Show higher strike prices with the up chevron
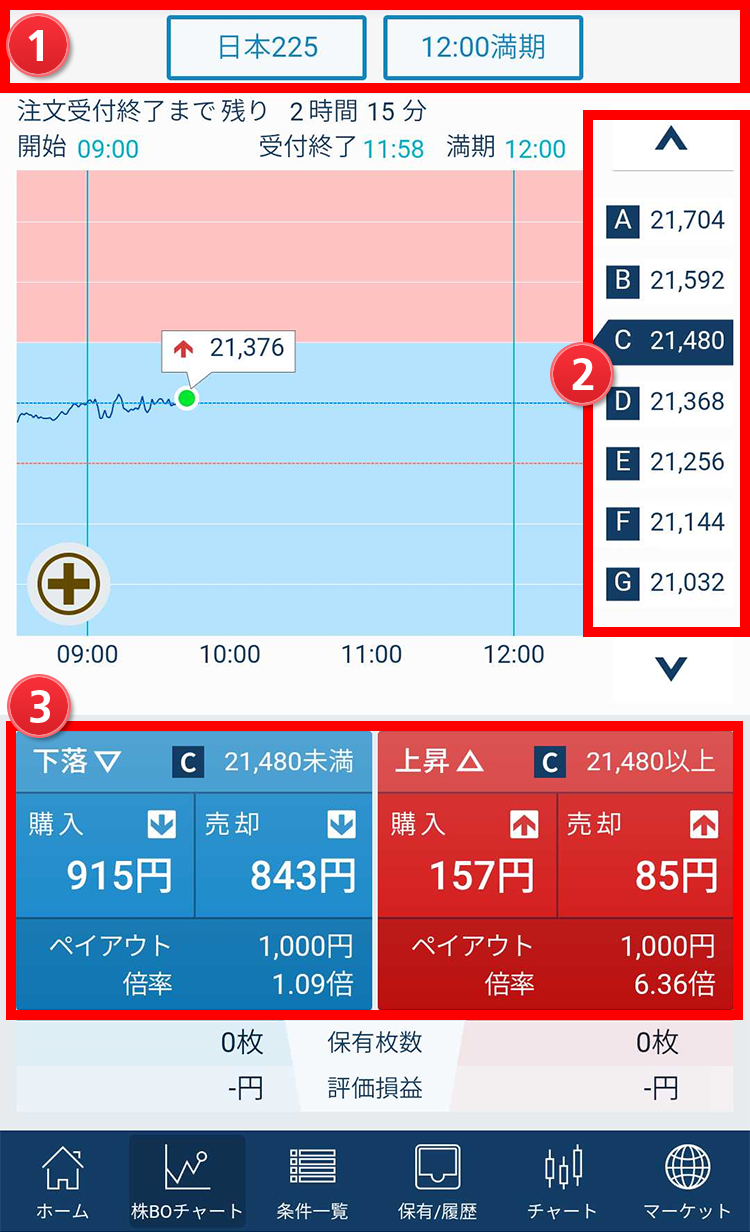 tap(671, 141)
